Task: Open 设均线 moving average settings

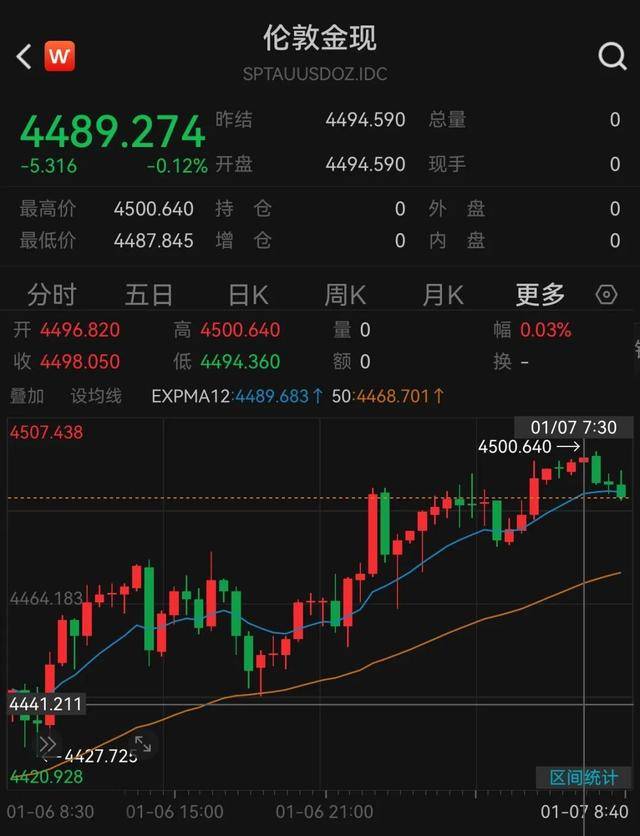Action: tap(96, 396)
